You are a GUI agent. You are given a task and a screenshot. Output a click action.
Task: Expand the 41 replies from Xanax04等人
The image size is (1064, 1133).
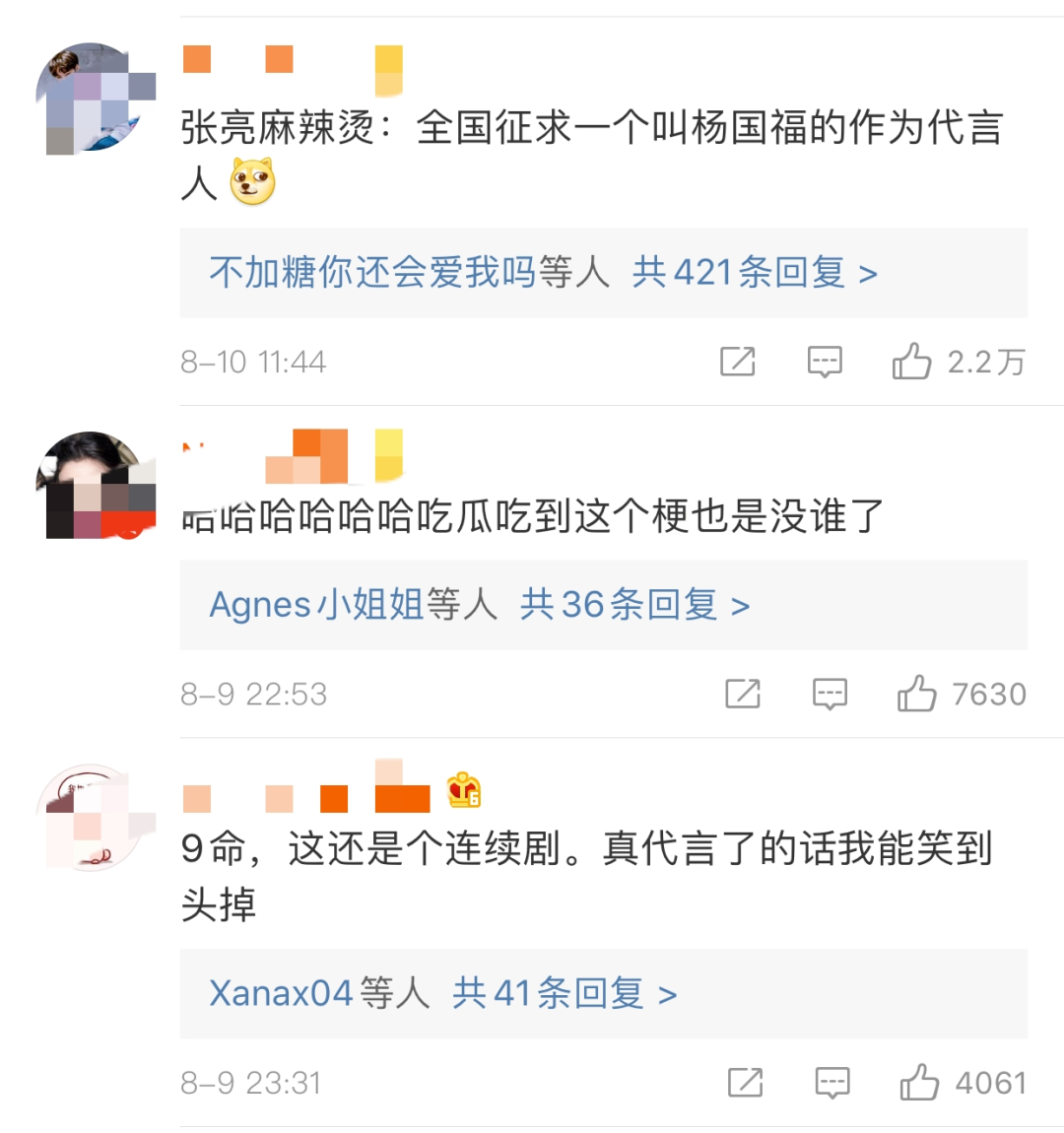(x=565, y=993)
